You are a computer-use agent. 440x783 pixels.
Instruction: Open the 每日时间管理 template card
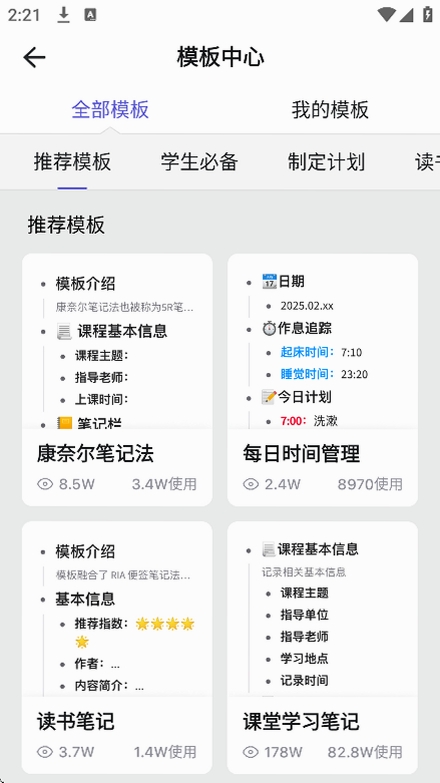pyautogui.click(x=323, y=380)
